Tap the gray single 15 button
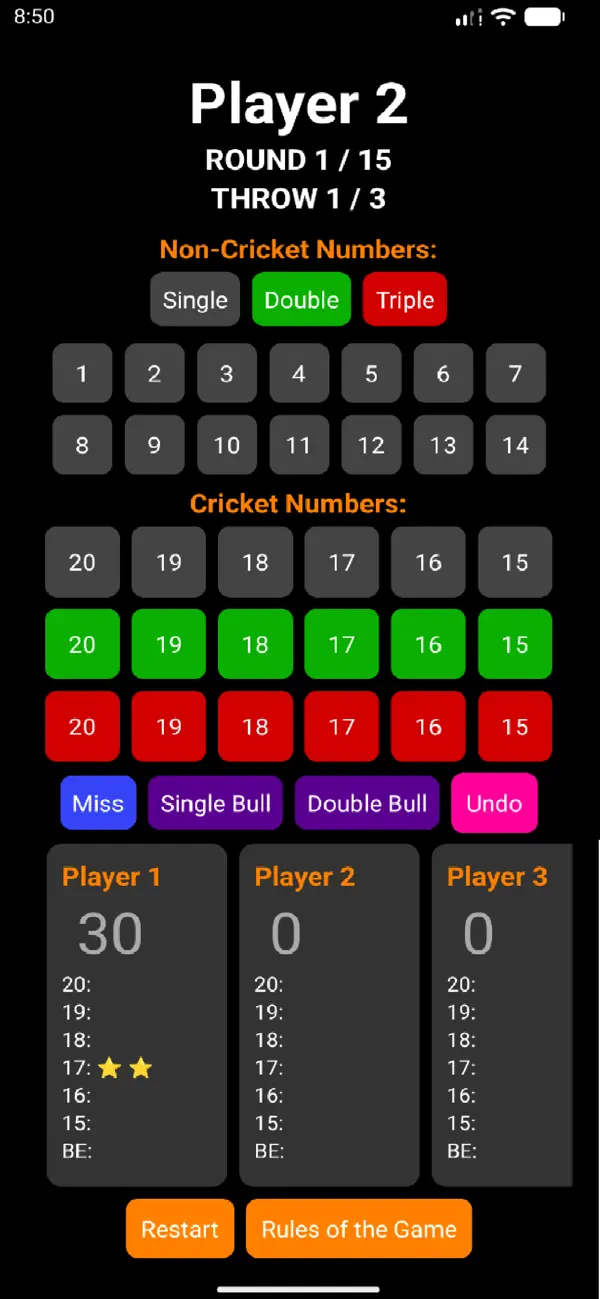 pyautogui.click(x=515, y=562)
